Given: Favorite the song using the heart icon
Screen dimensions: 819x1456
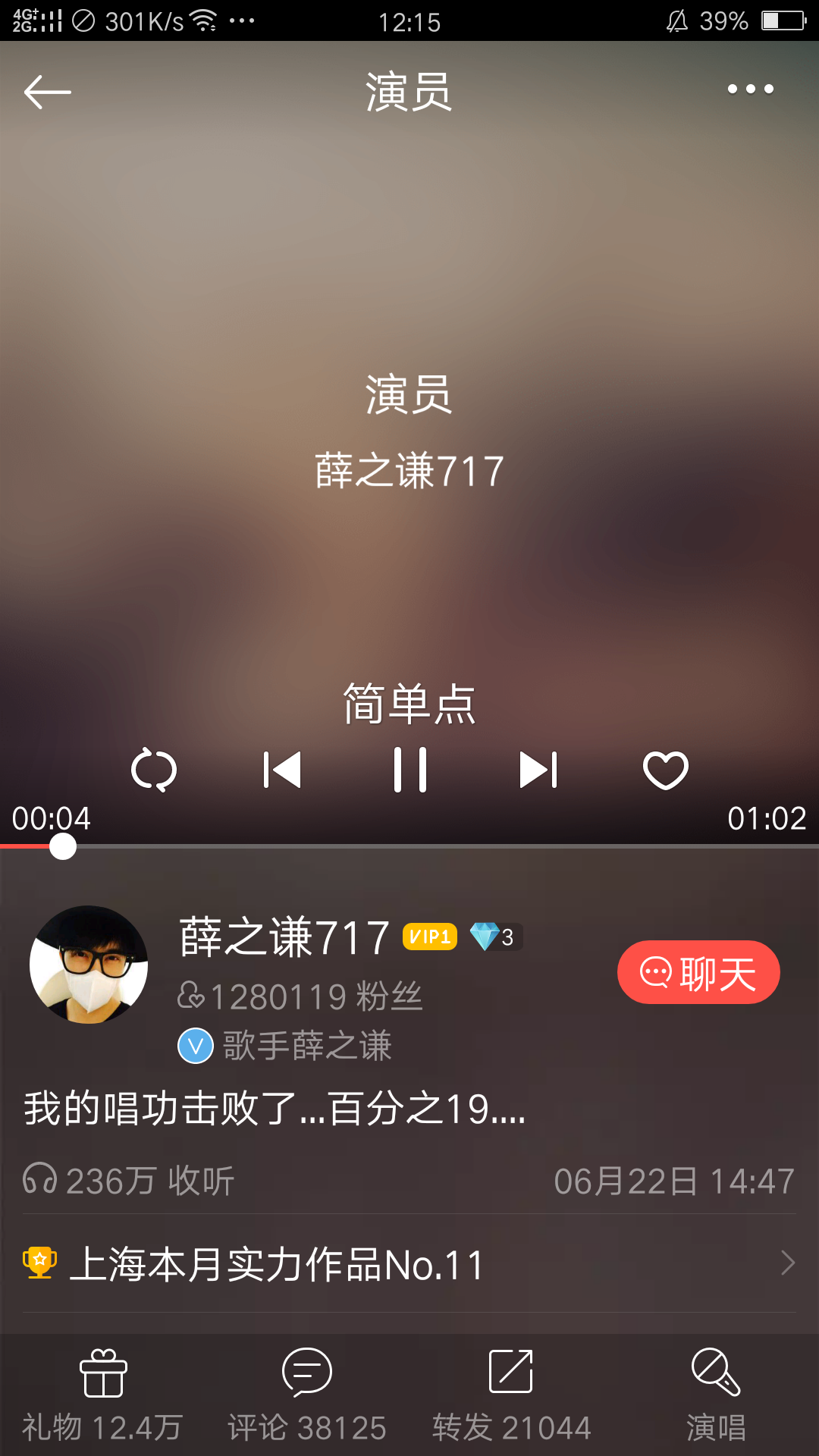Looking at the screenshot, I should (664, 770).
